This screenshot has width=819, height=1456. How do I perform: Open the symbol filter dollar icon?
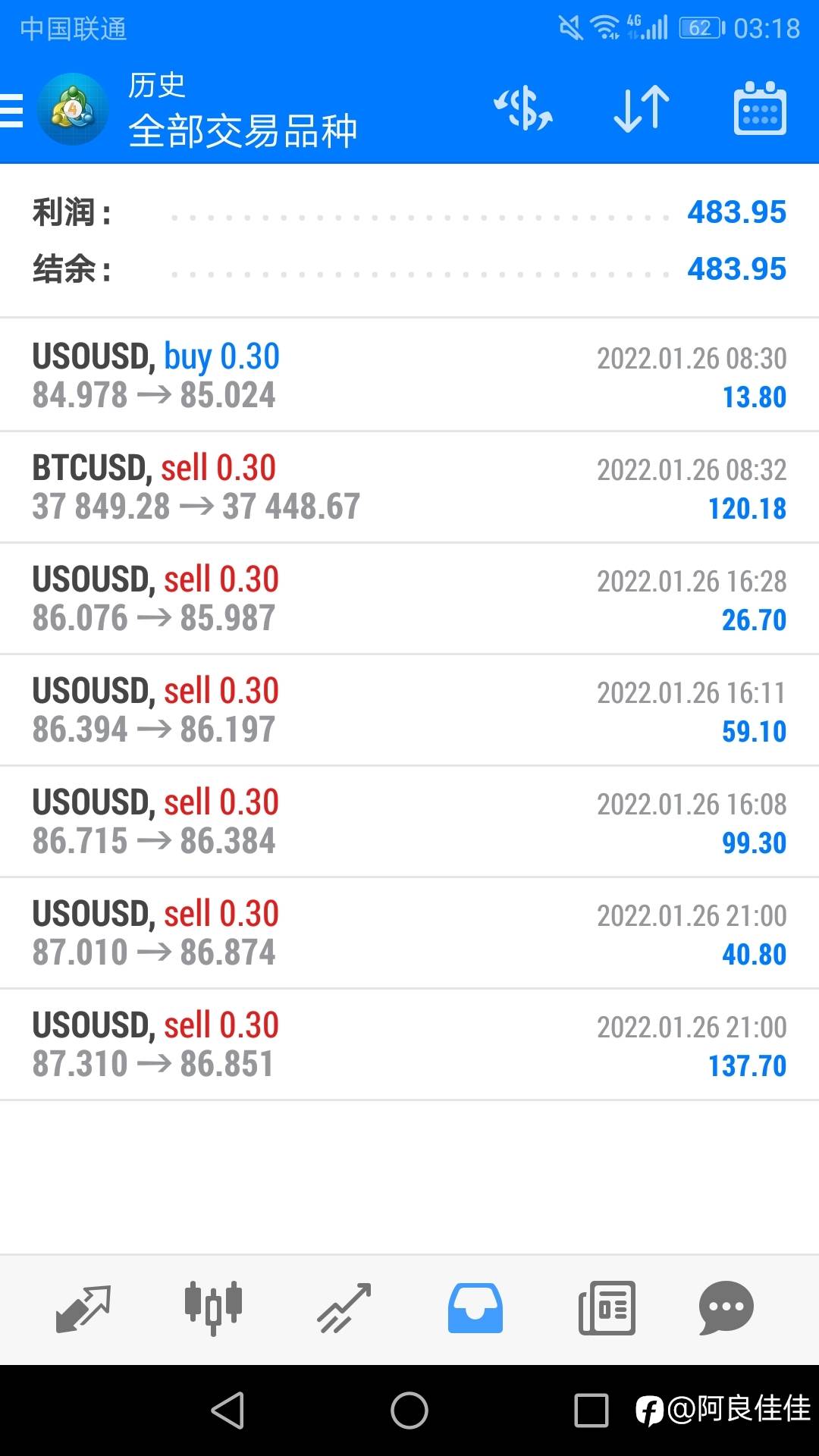[x=523, y=109]
